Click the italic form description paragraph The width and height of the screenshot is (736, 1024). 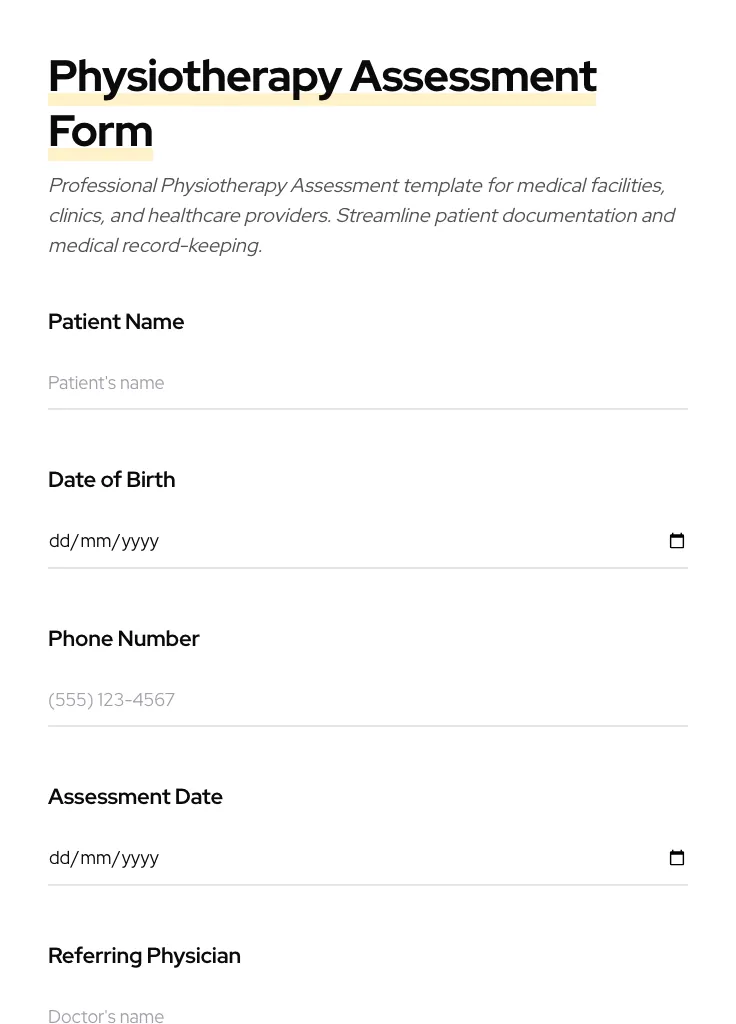[362, 215]
